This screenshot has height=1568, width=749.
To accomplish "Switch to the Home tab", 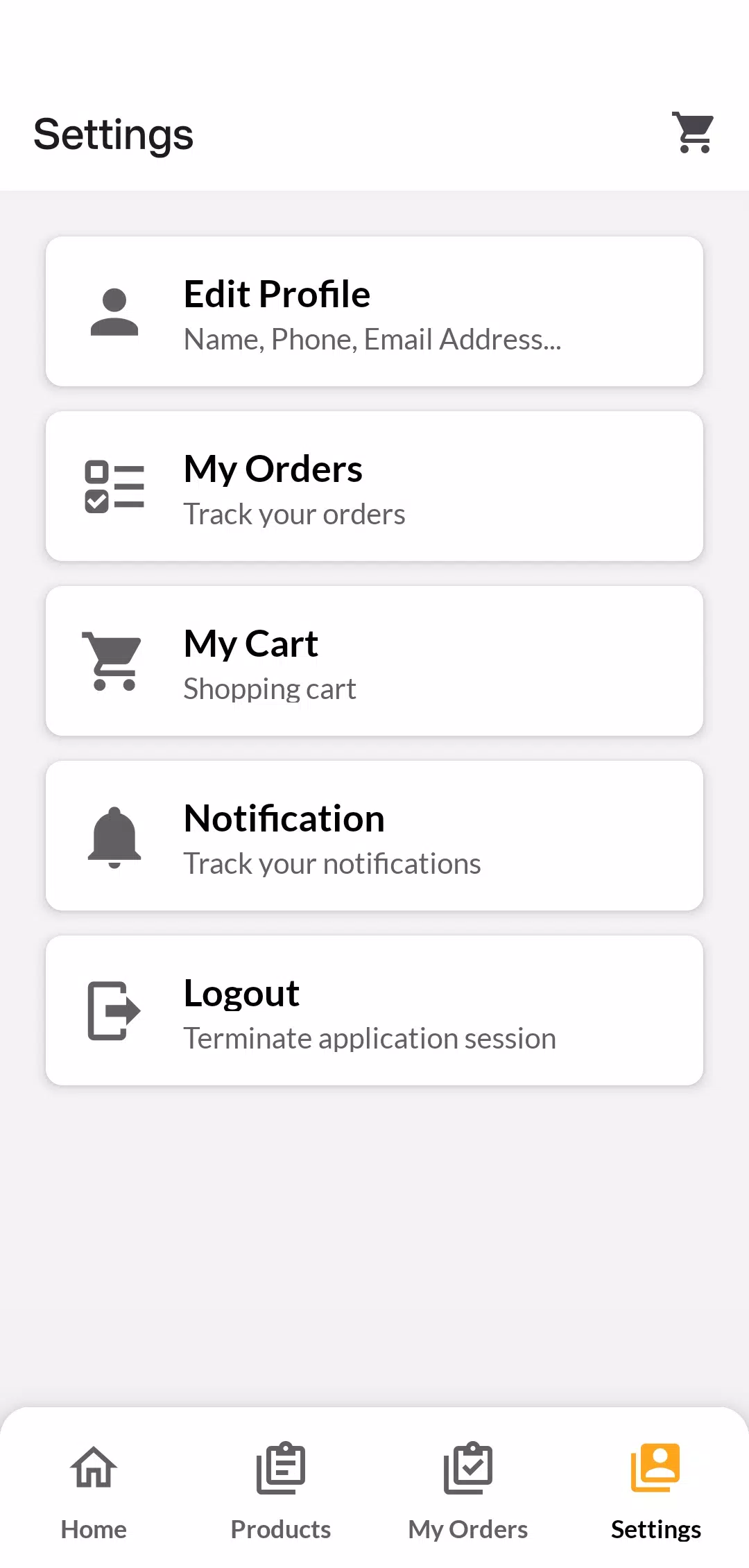I will 94,1492.
